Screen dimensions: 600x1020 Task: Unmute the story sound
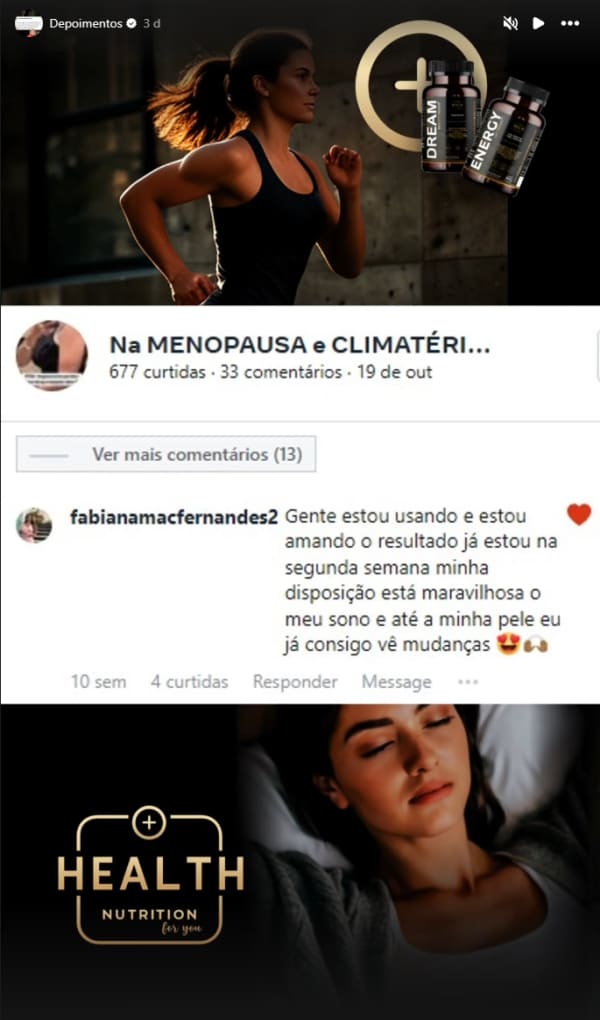[x=510, y=23]
